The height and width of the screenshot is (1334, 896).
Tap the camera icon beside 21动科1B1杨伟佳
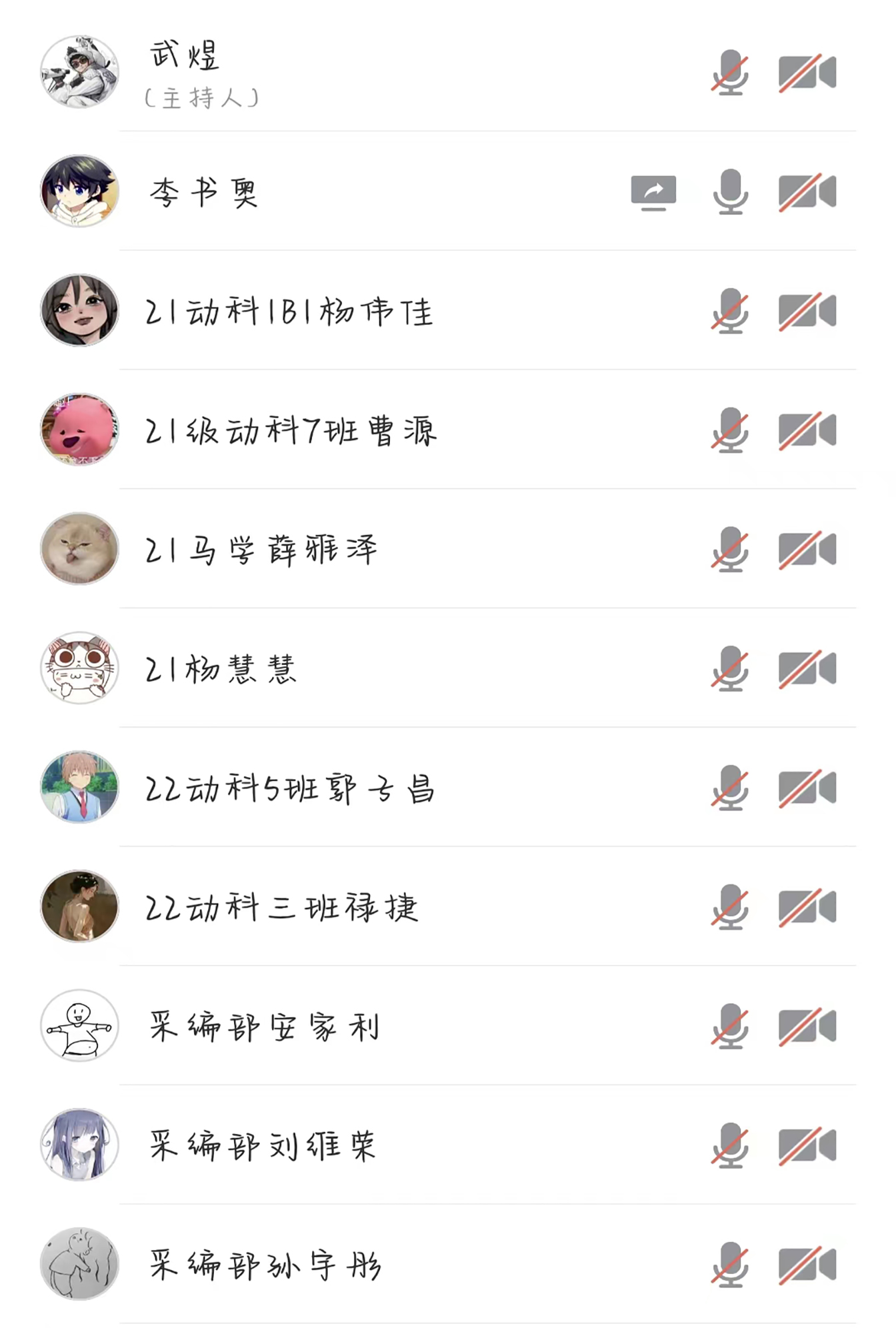(x=807, y=311)
